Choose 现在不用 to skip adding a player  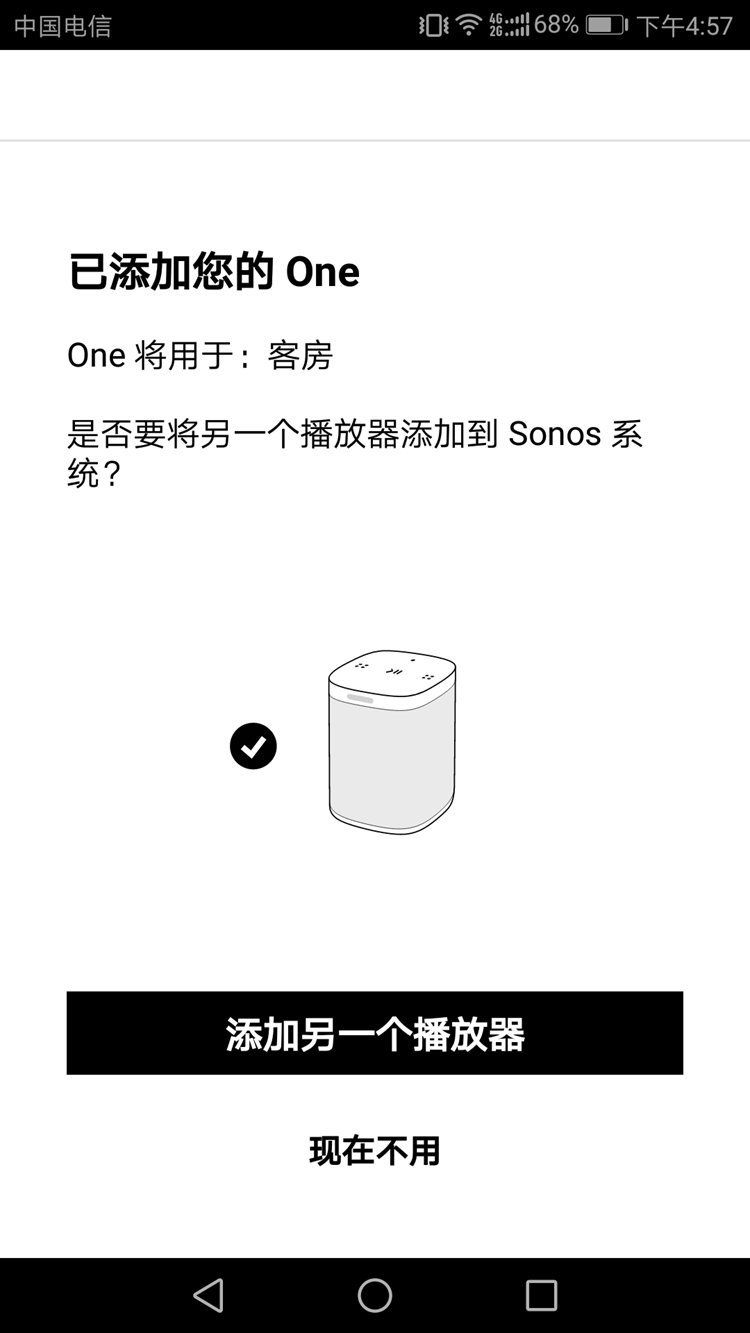(374, 1151)
